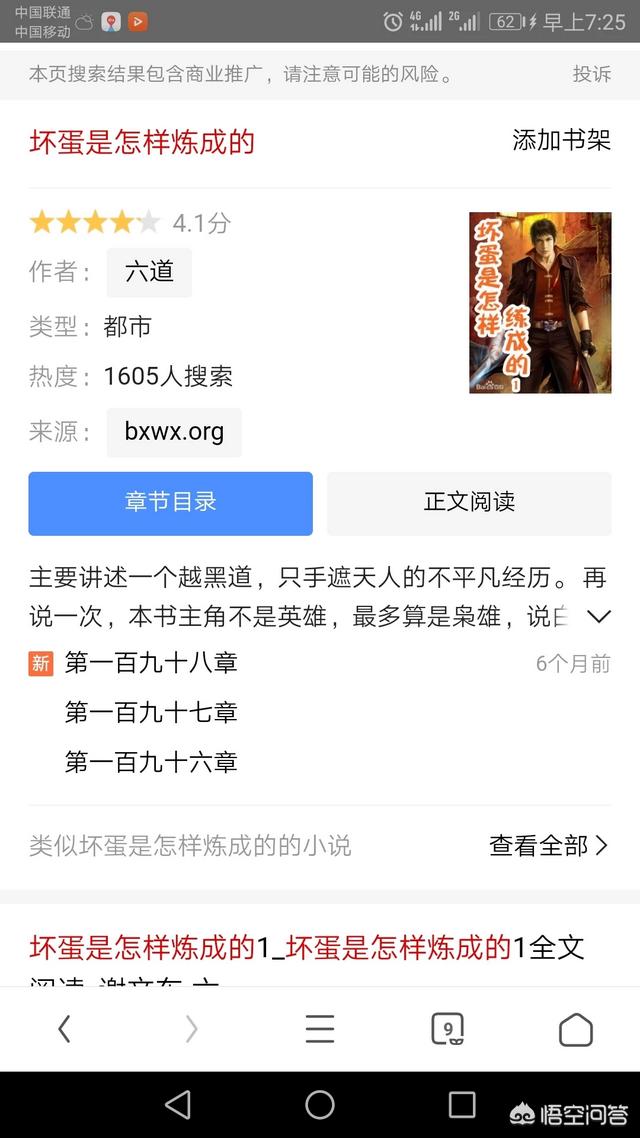Open 章节目录 chapter list
The width and height of the screenshot is (640, 1138).
point(171,504)
